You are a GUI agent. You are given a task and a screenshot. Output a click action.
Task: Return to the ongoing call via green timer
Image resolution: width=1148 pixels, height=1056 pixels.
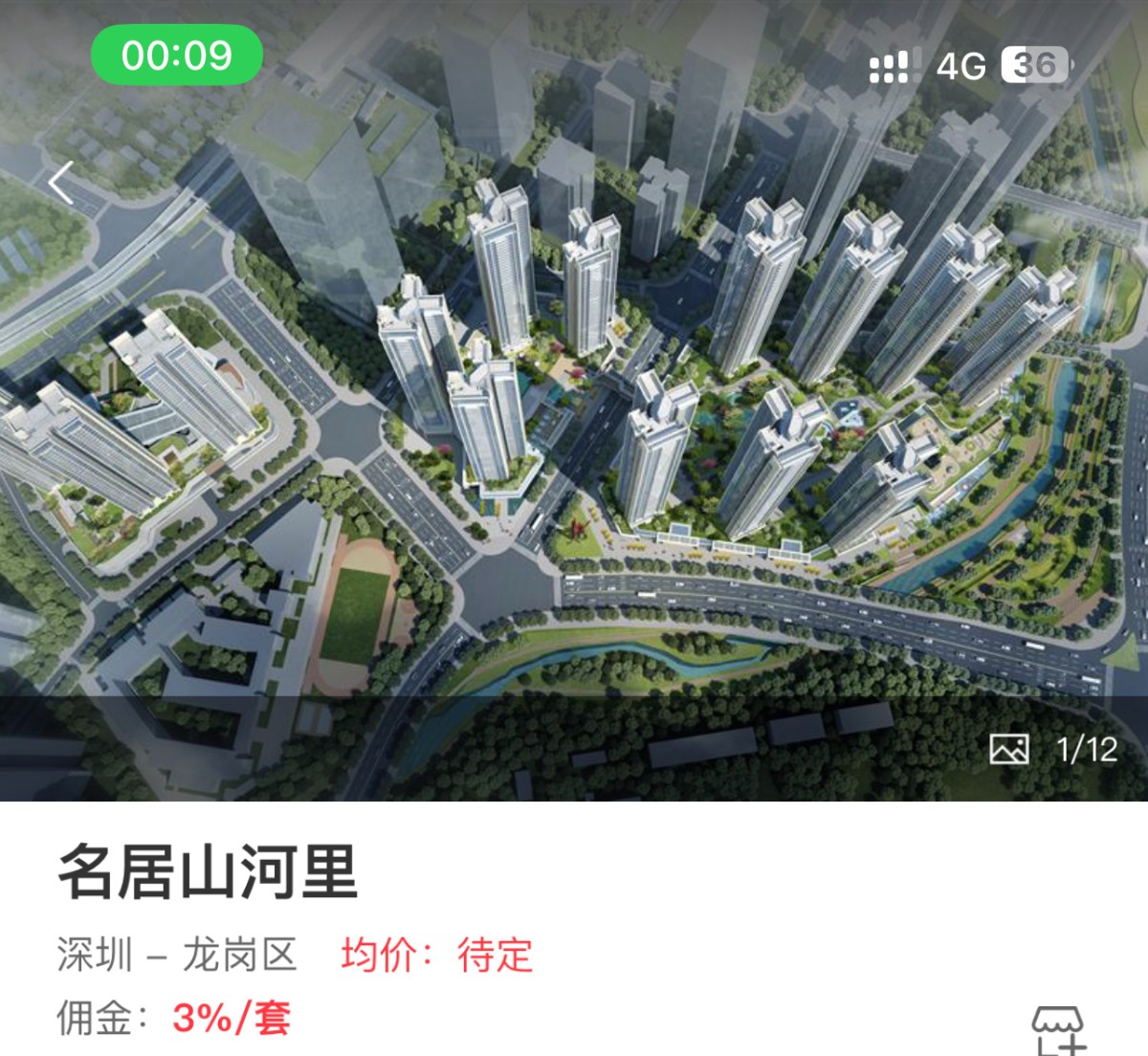tap(177, 55)
